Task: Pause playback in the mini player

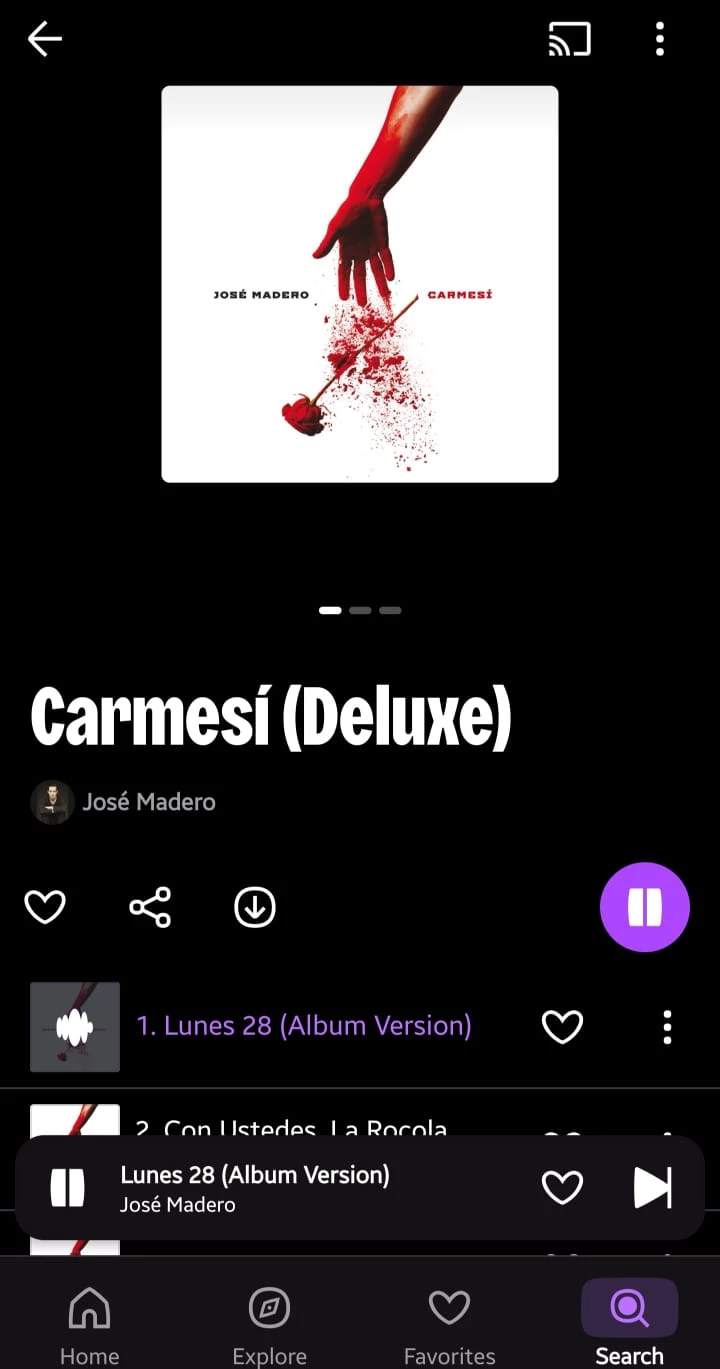Action: click(x=68, y=1188)
